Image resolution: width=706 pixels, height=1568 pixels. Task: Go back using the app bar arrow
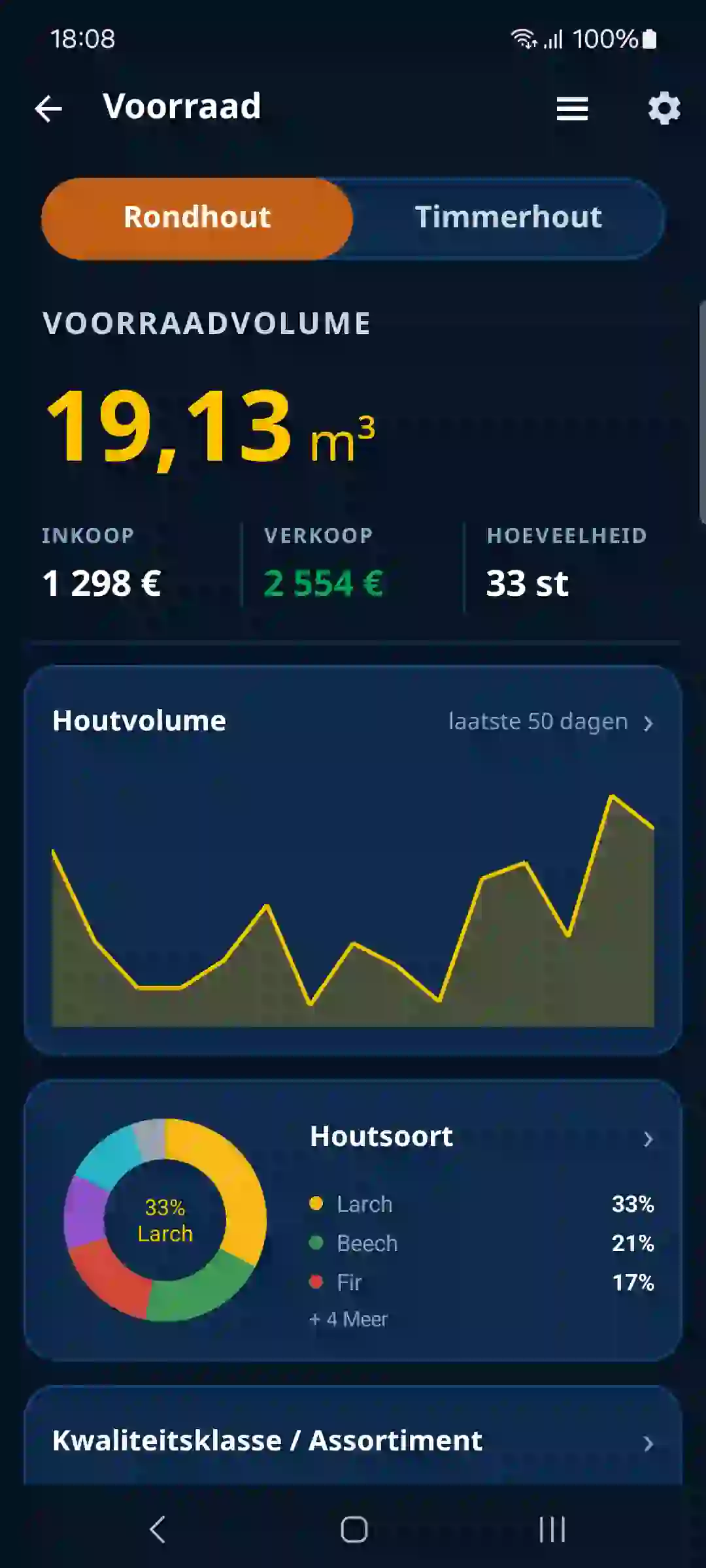[x=48, y=108]
